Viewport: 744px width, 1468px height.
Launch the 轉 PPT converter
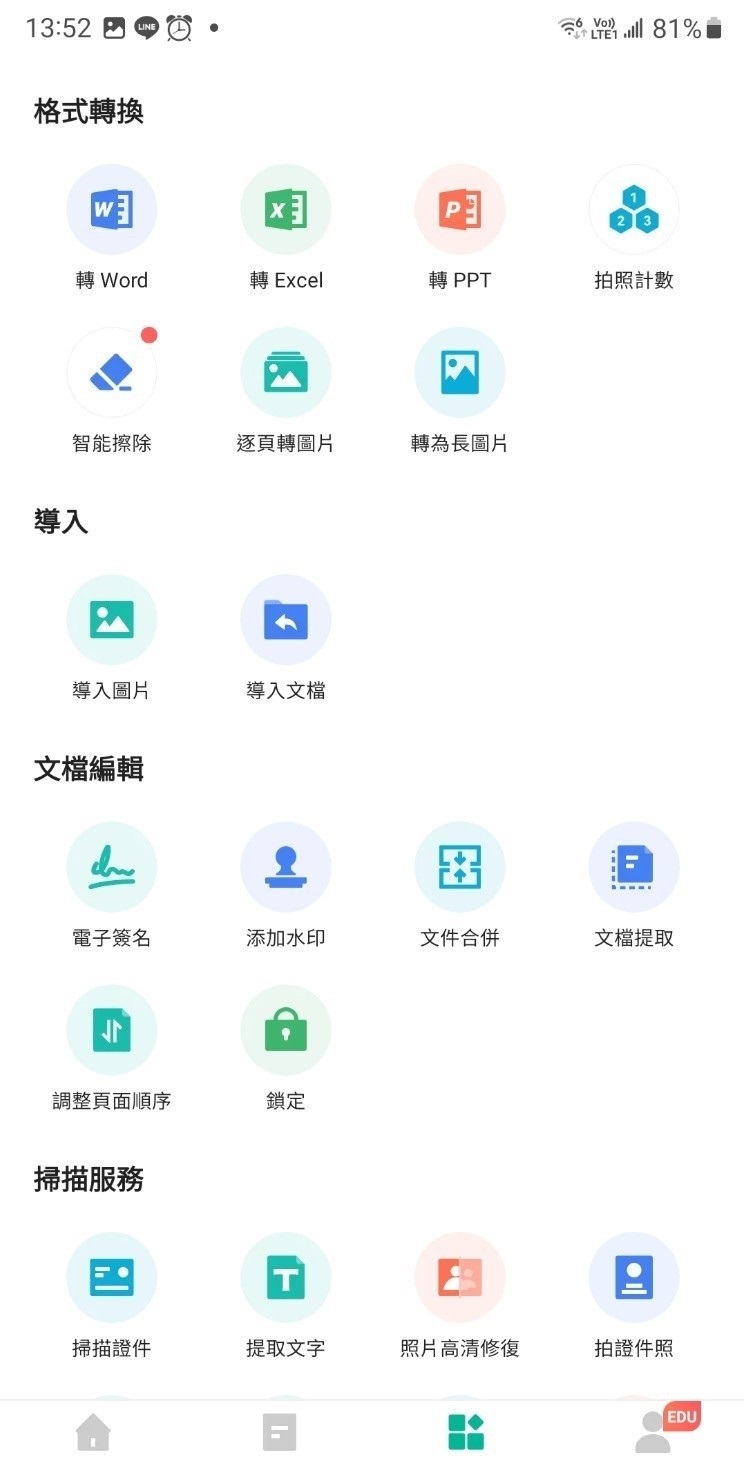(x=460, y=210)
